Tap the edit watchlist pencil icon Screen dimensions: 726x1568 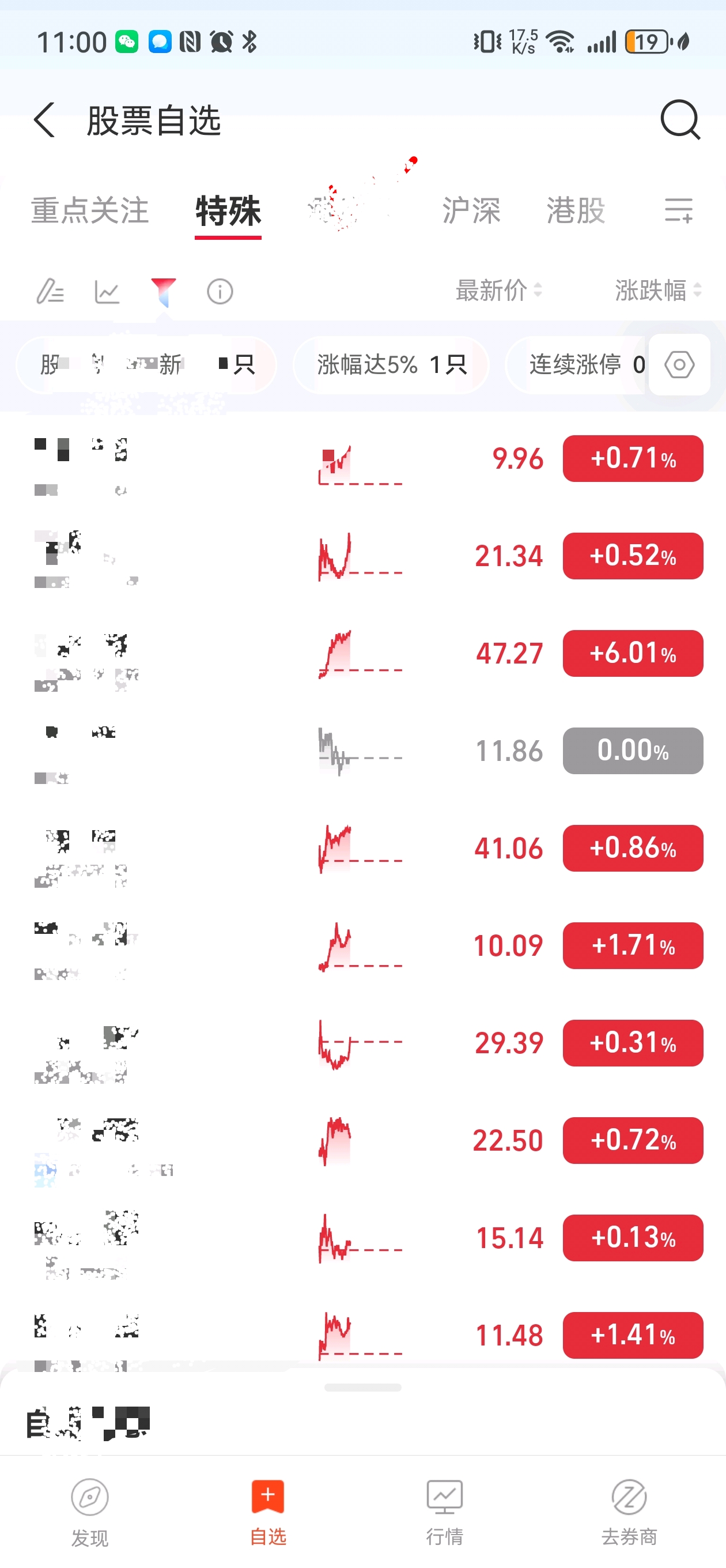pos(50,291)
